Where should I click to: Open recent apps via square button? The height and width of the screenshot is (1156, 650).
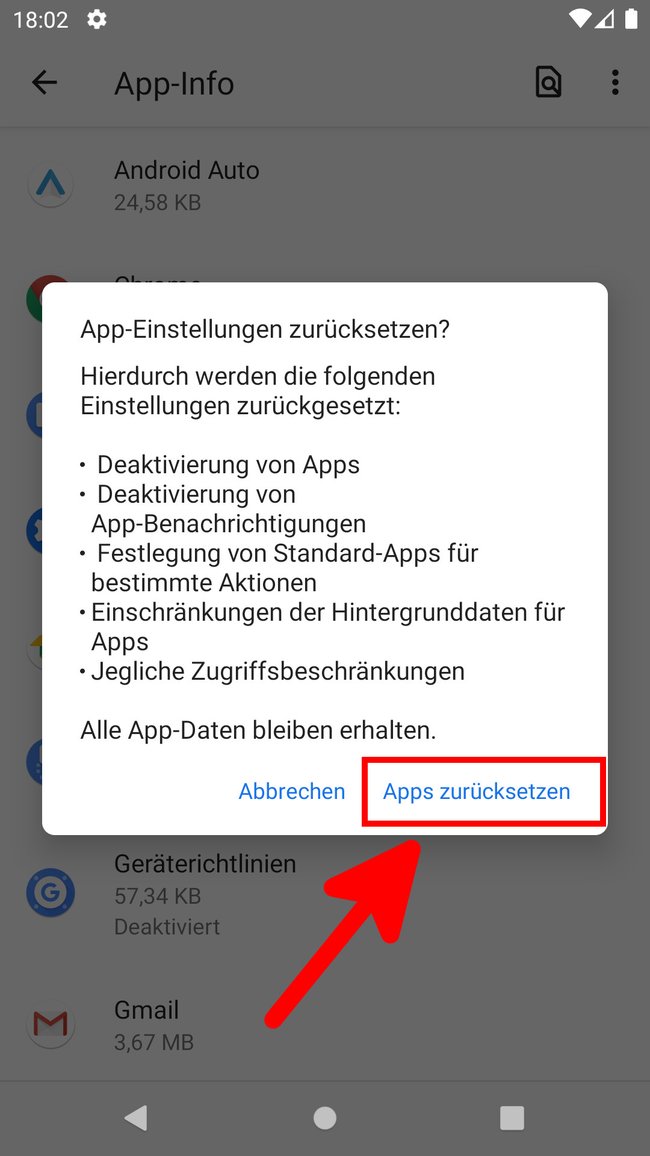coord(511,1118)
